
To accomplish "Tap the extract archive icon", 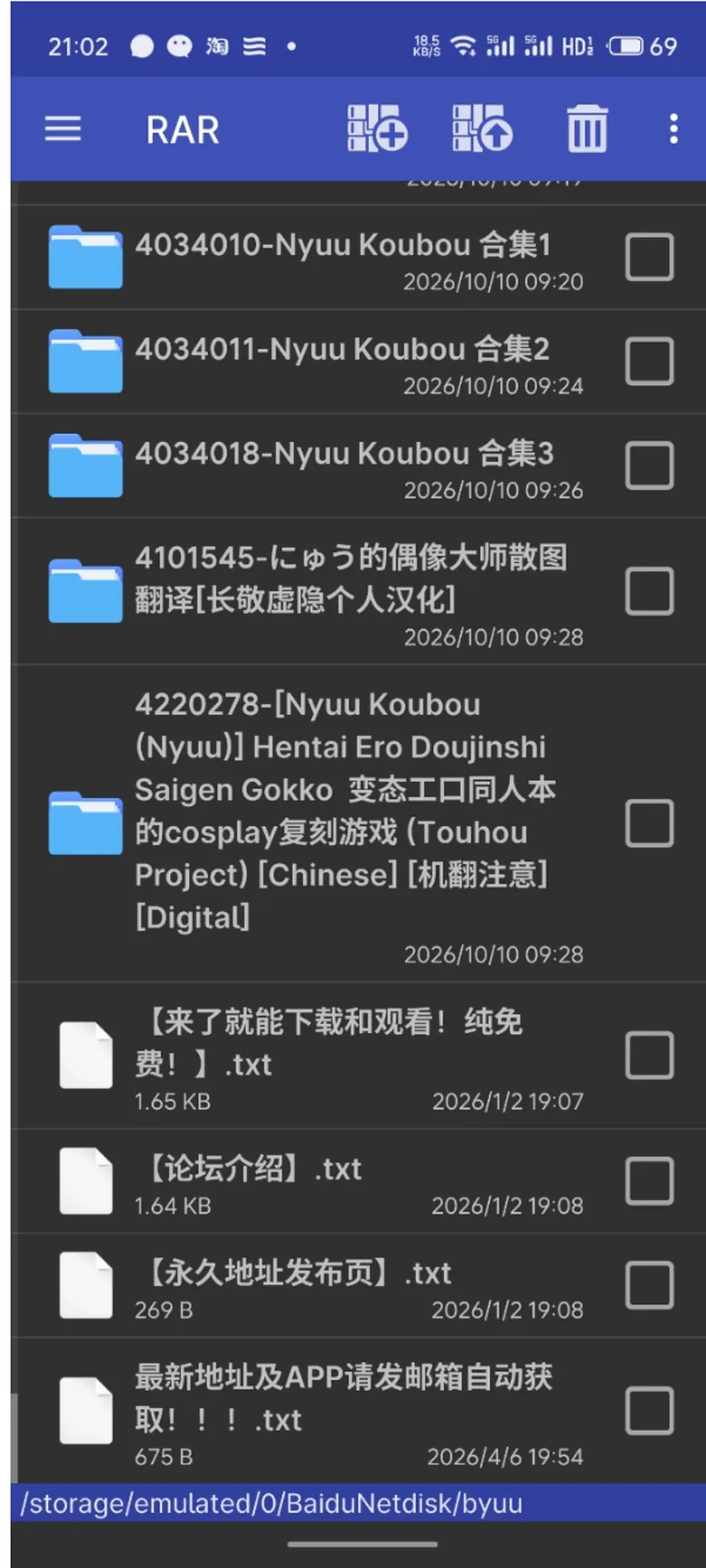I will click(482, 129).
